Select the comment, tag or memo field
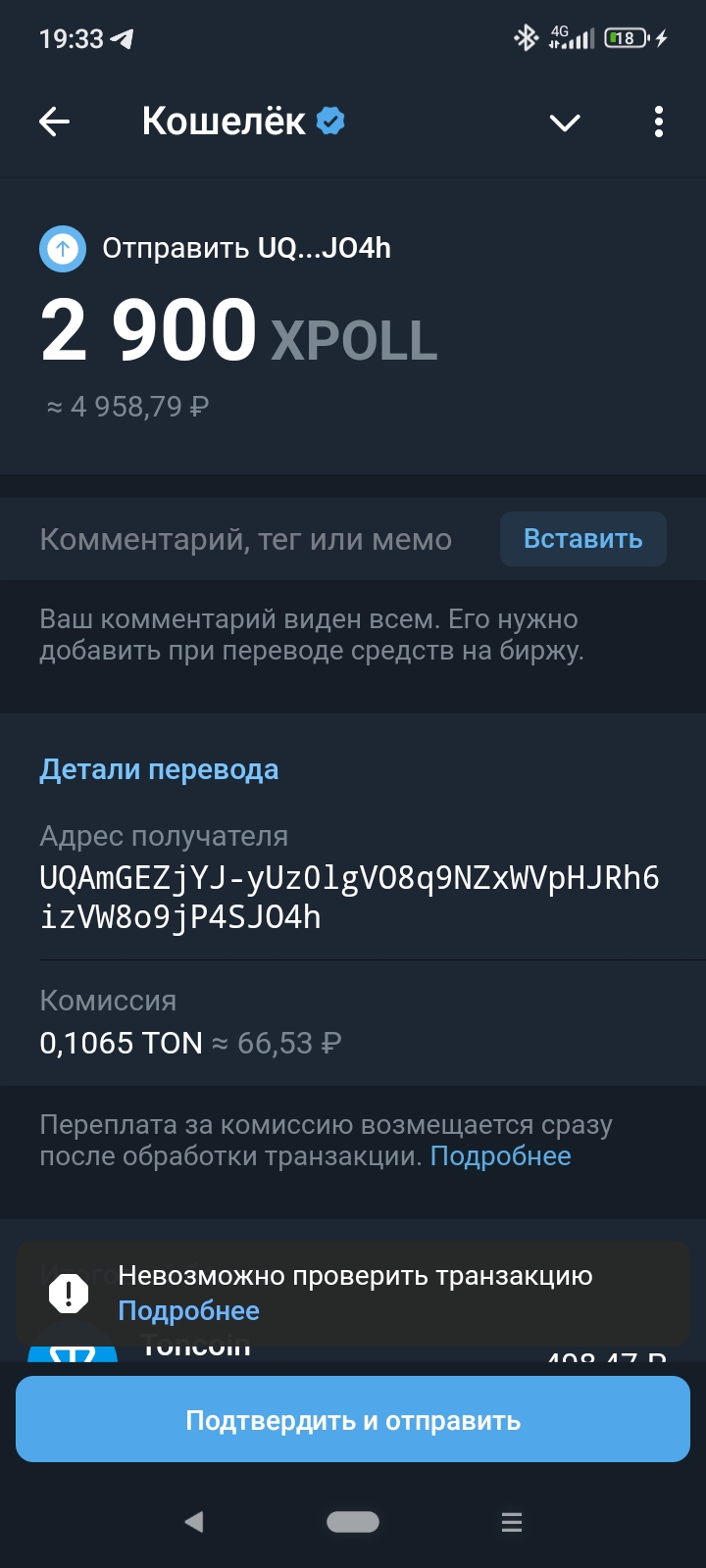Screen dimensions: 706x1568 click(x=243, y=538)
